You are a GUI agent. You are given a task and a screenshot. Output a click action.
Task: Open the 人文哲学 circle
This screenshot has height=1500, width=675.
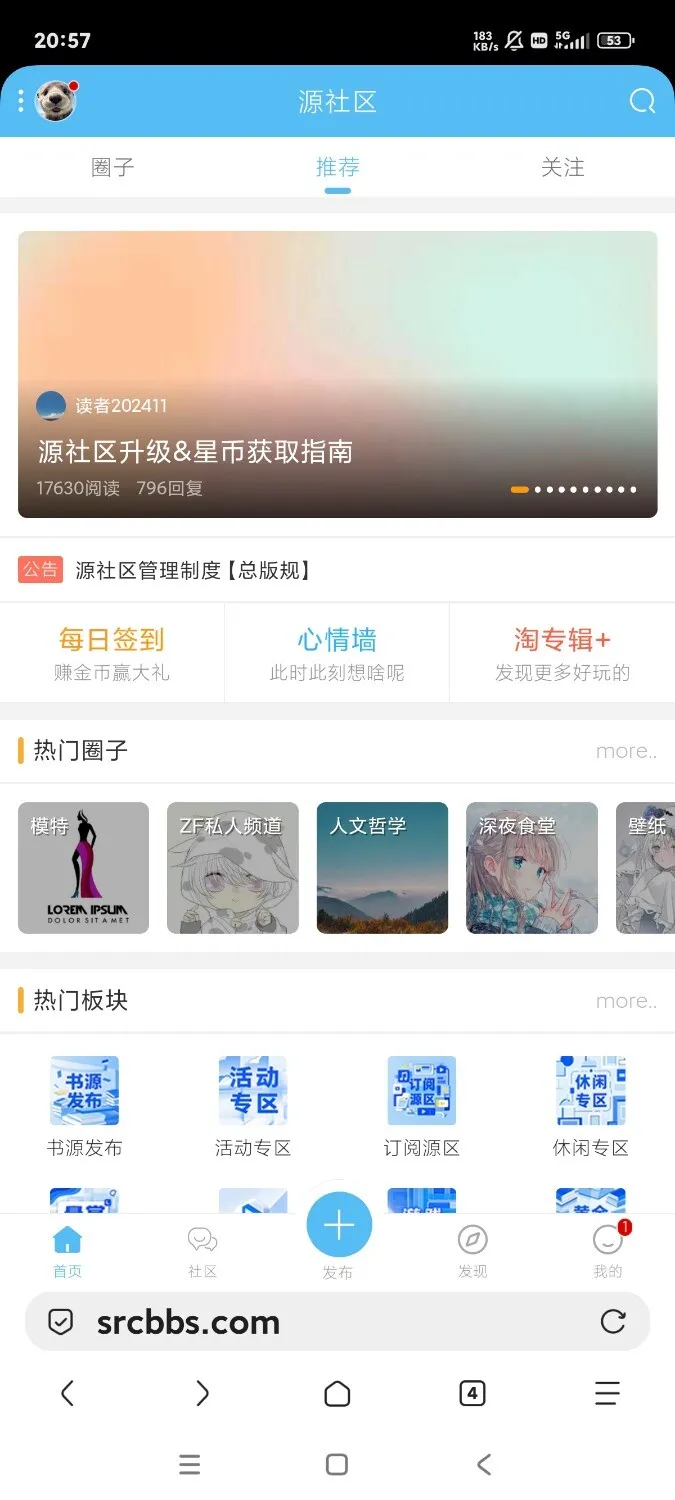tap(382, 868)
